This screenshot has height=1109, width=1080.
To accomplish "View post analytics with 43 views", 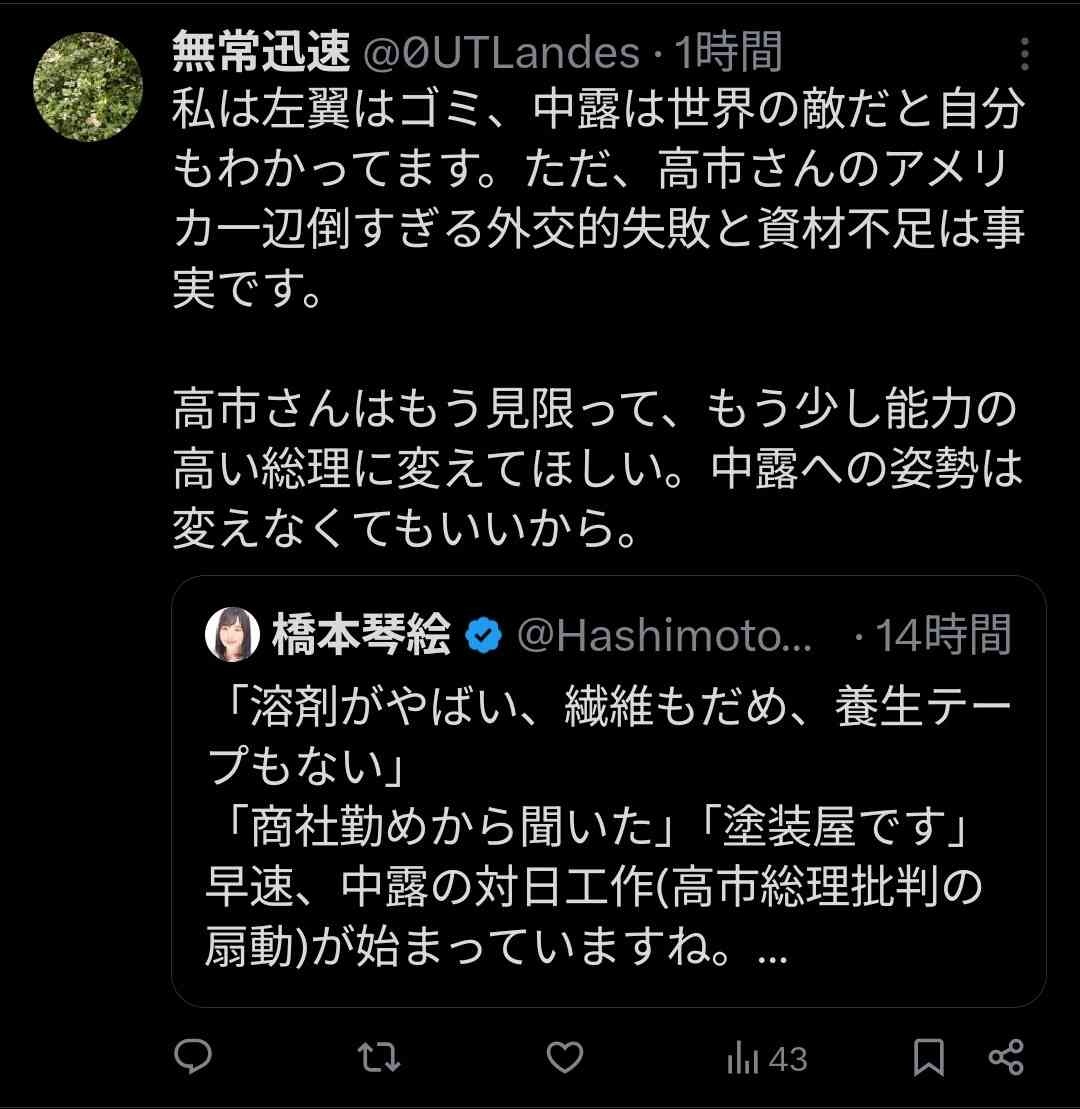I will [767, 1058].
